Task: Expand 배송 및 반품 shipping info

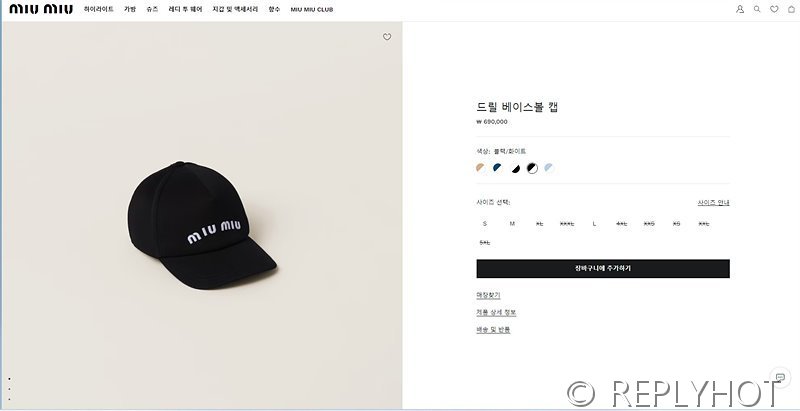Action: (493, 329)
